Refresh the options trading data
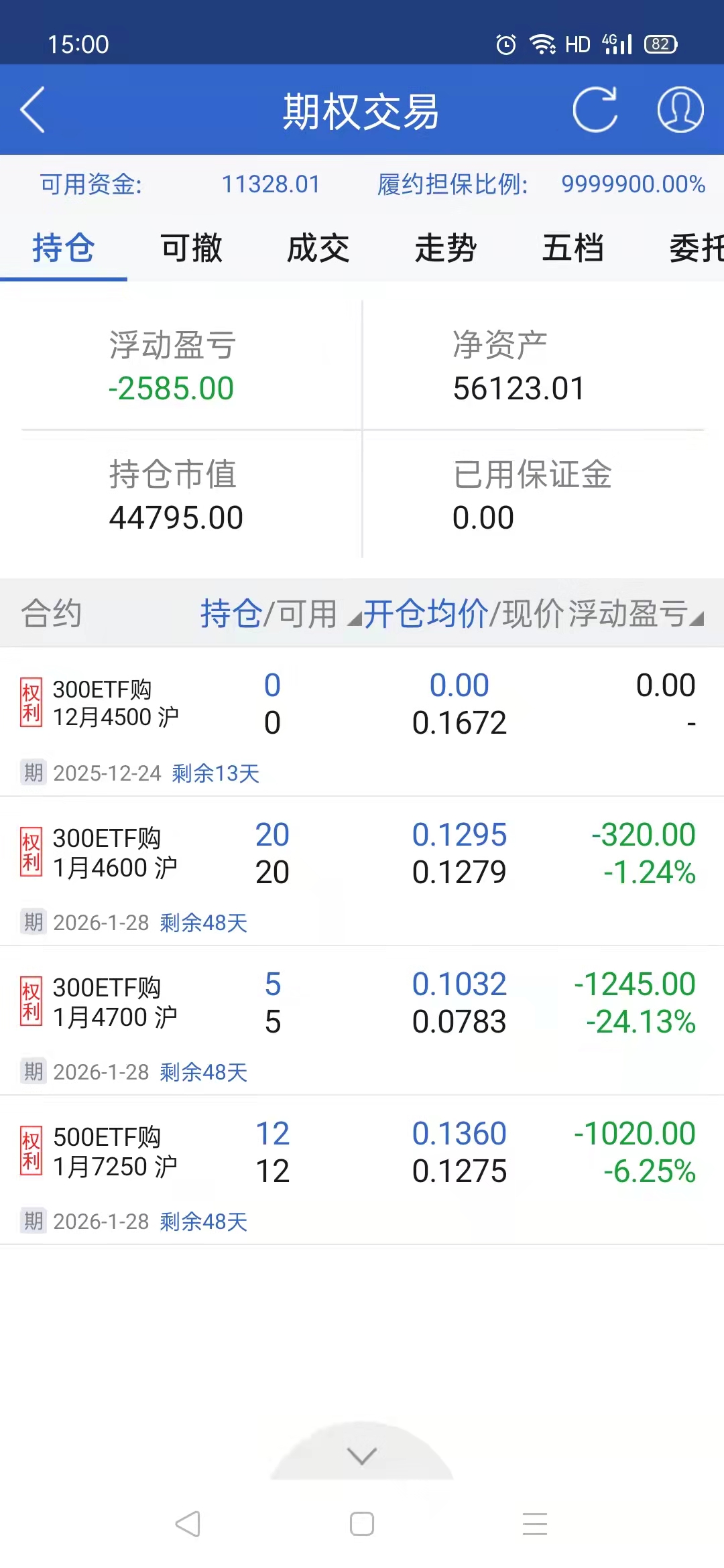Screen dimensions: 724x1568 [x=595, y=110]
